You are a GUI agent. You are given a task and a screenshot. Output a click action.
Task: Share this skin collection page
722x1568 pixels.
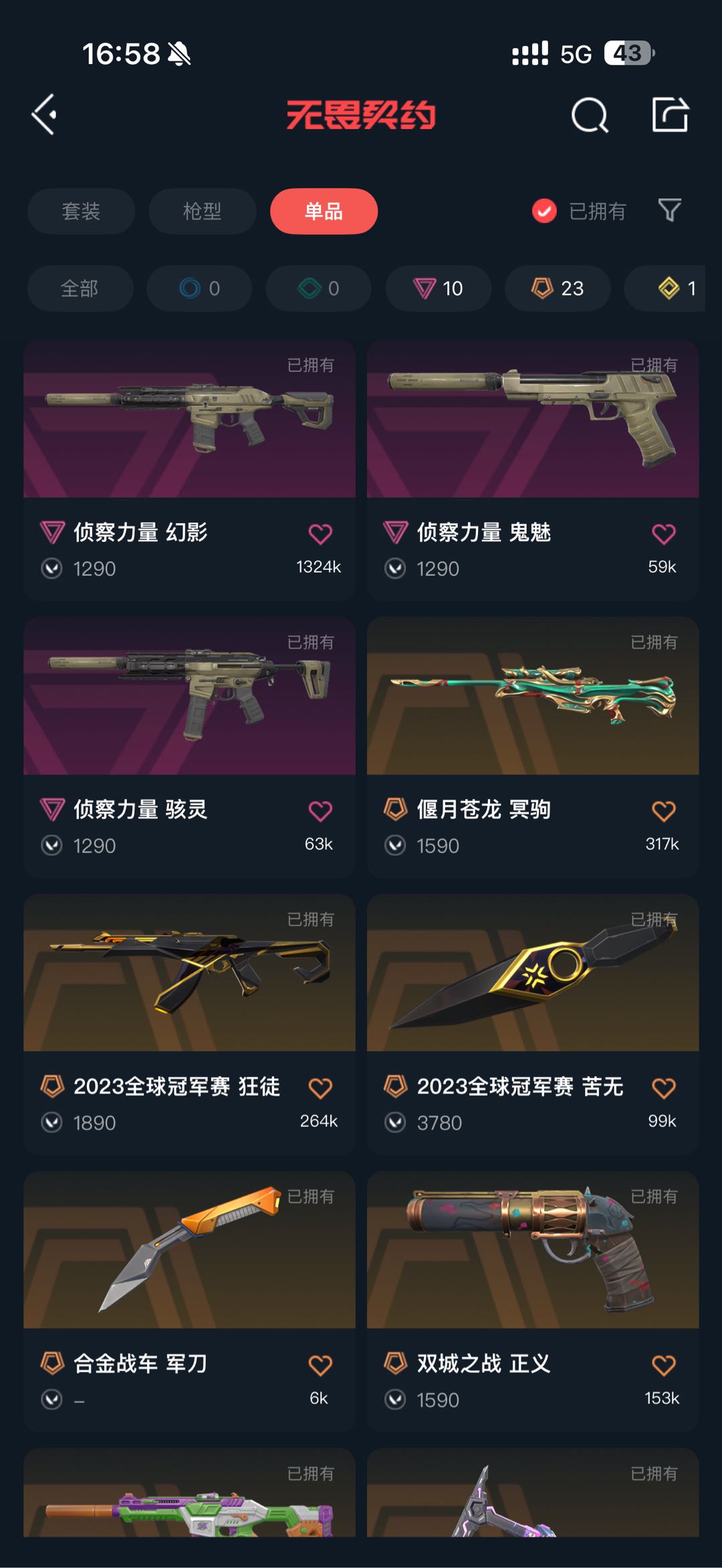(x=670, y=115)
